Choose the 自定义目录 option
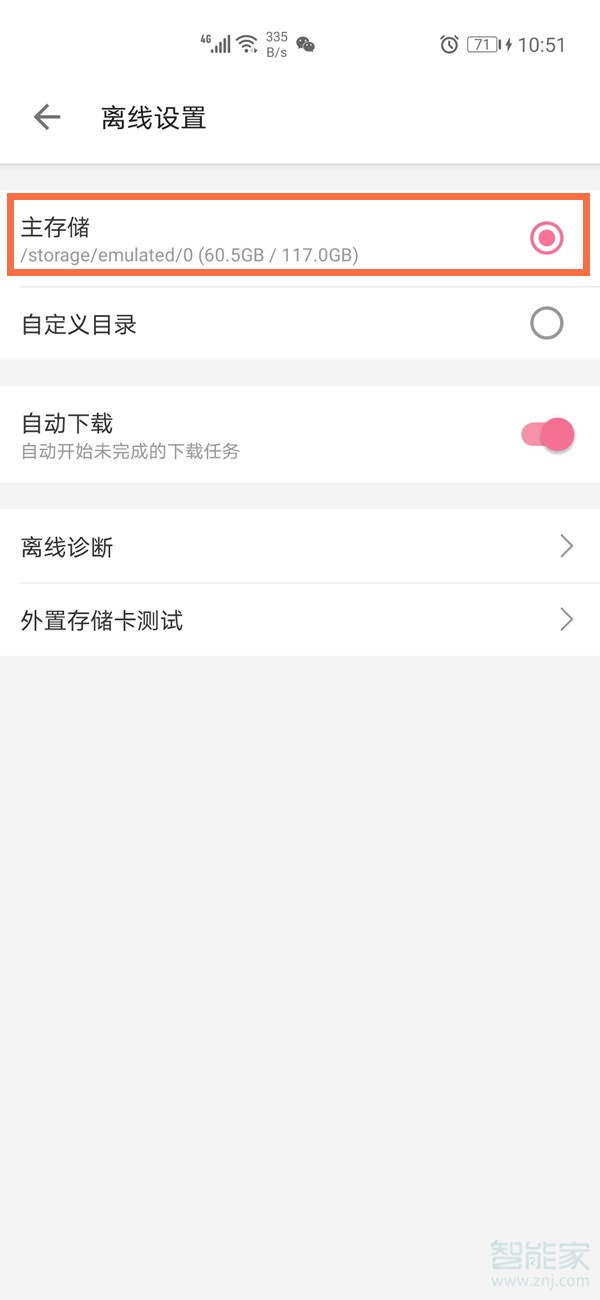This screenshot has height=1300, width=600. pos(546,324)
